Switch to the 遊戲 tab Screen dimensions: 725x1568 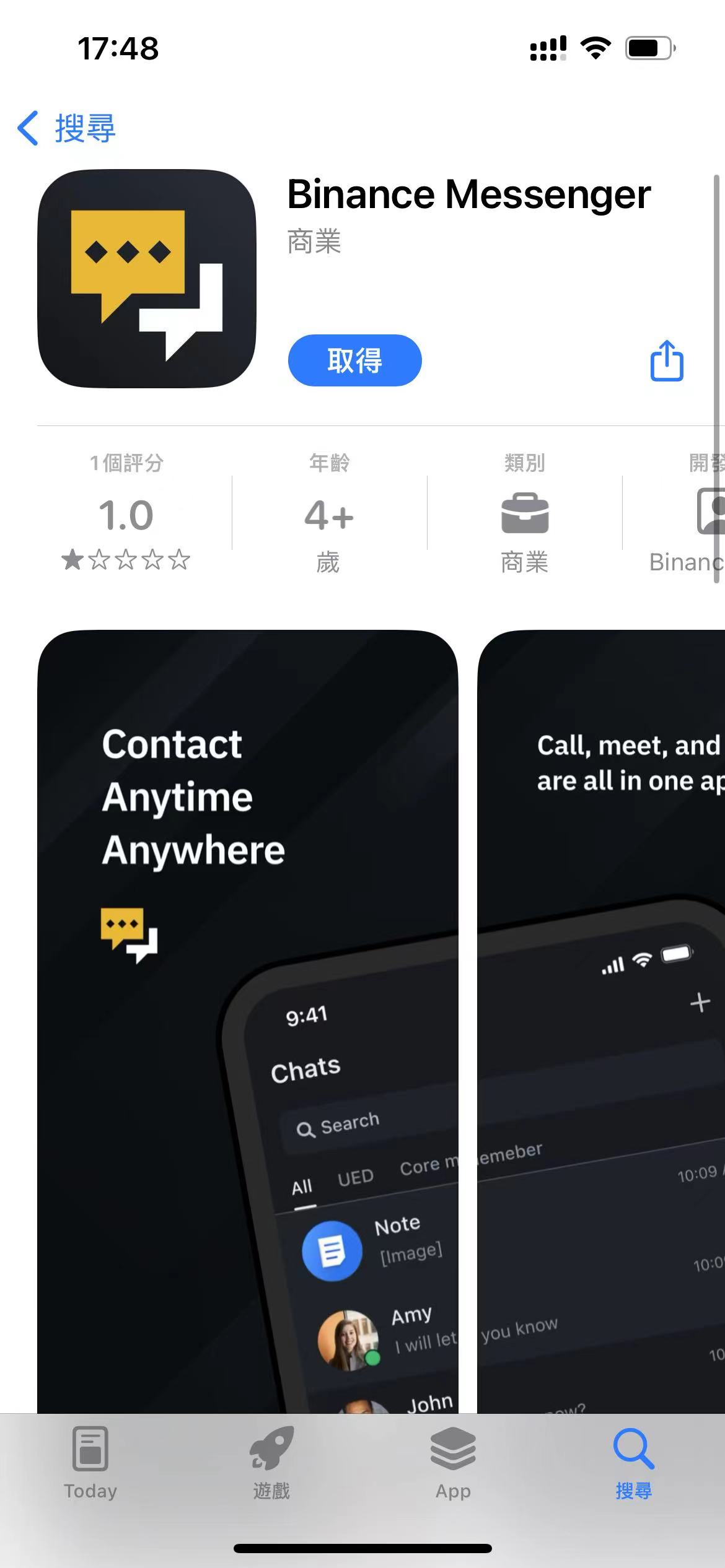[x=271, y=1463]
